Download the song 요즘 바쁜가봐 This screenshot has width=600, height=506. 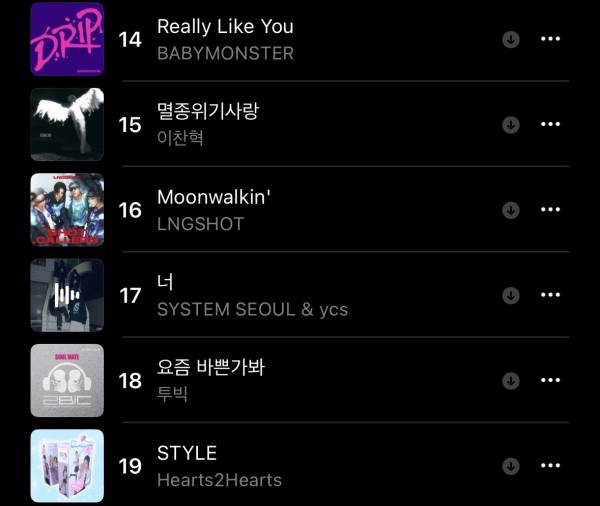510,380
